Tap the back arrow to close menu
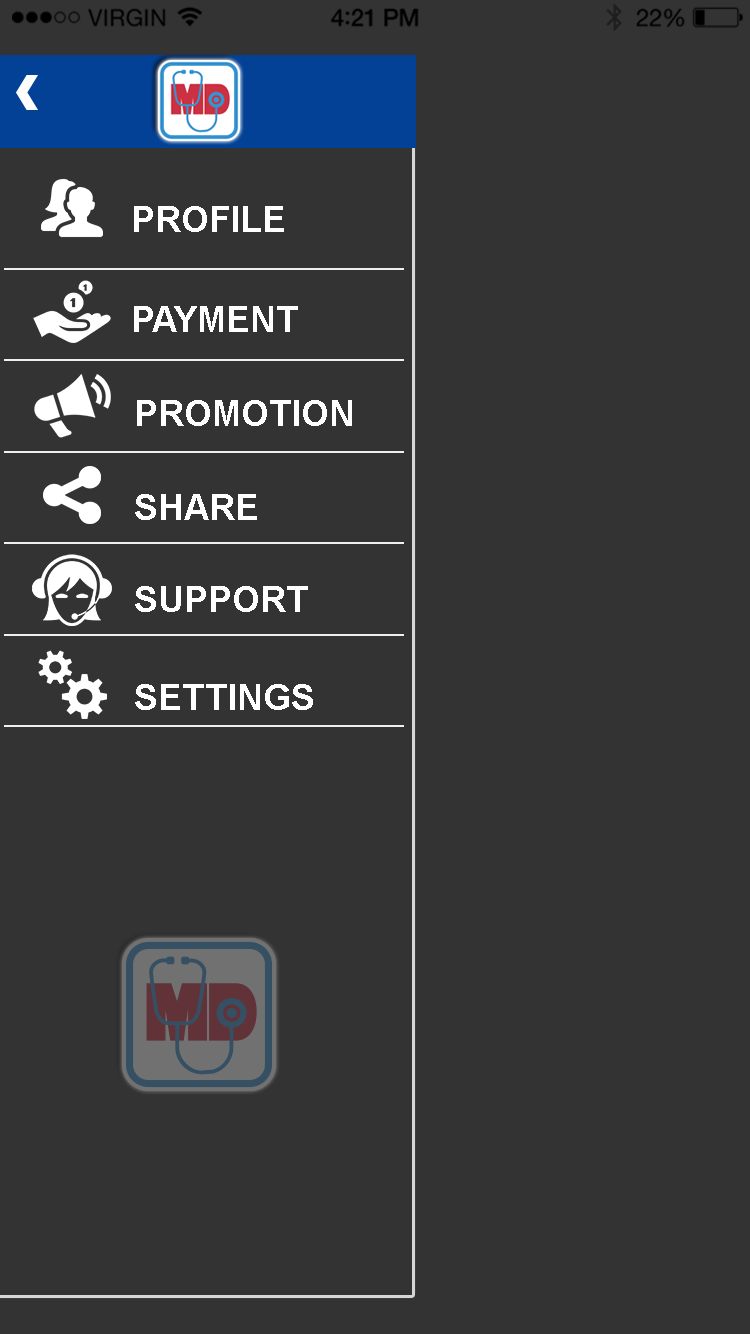 click(27, 93)
